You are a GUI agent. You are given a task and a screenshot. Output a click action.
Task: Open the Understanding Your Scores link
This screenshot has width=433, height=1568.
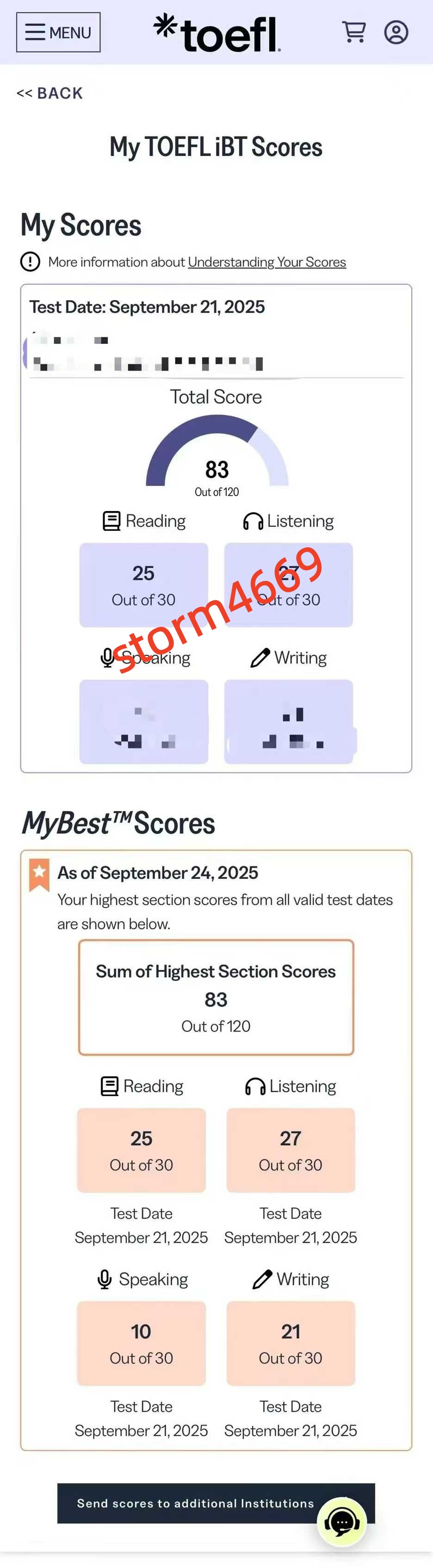point(266,262)
